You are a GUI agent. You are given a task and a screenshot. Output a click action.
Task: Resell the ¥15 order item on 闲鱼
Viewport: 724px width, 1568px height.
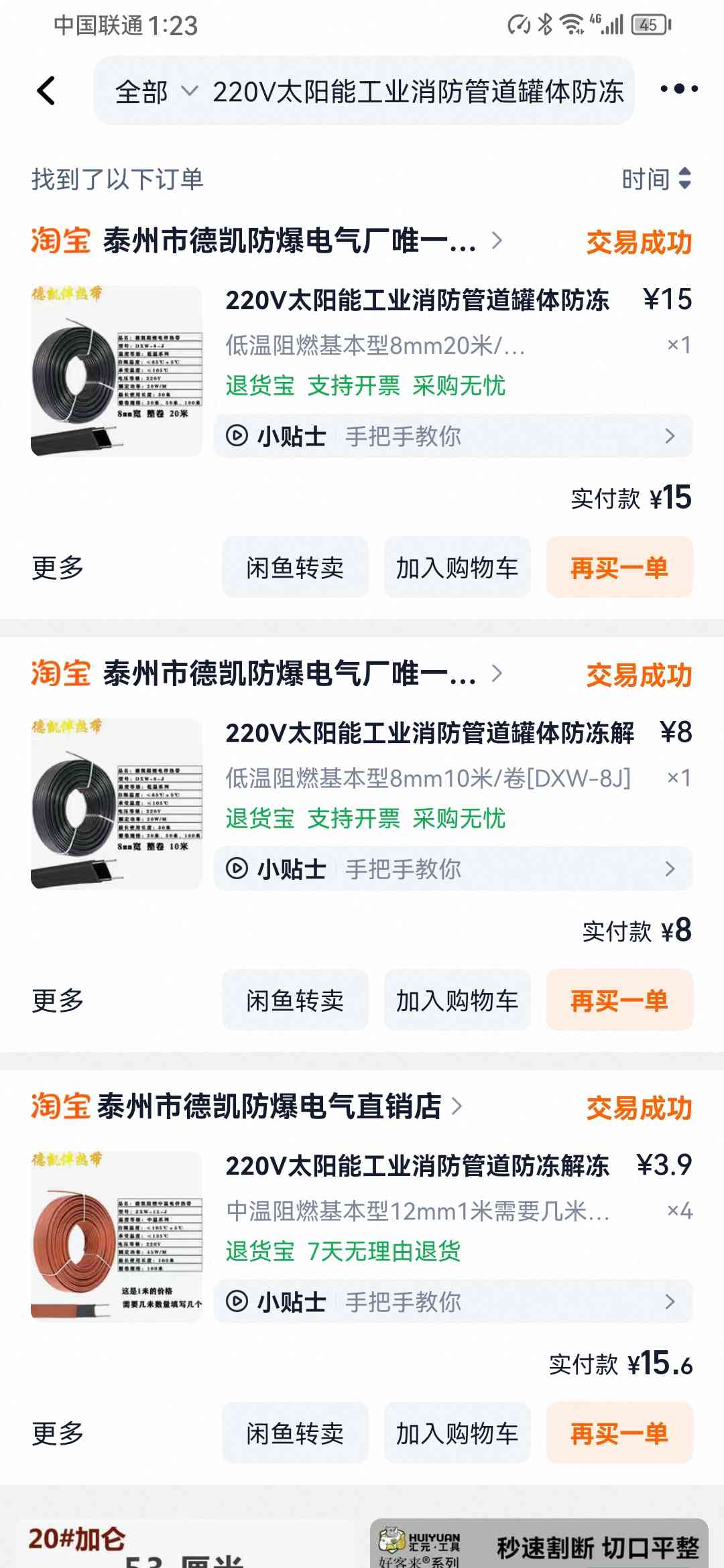[295, 568]
